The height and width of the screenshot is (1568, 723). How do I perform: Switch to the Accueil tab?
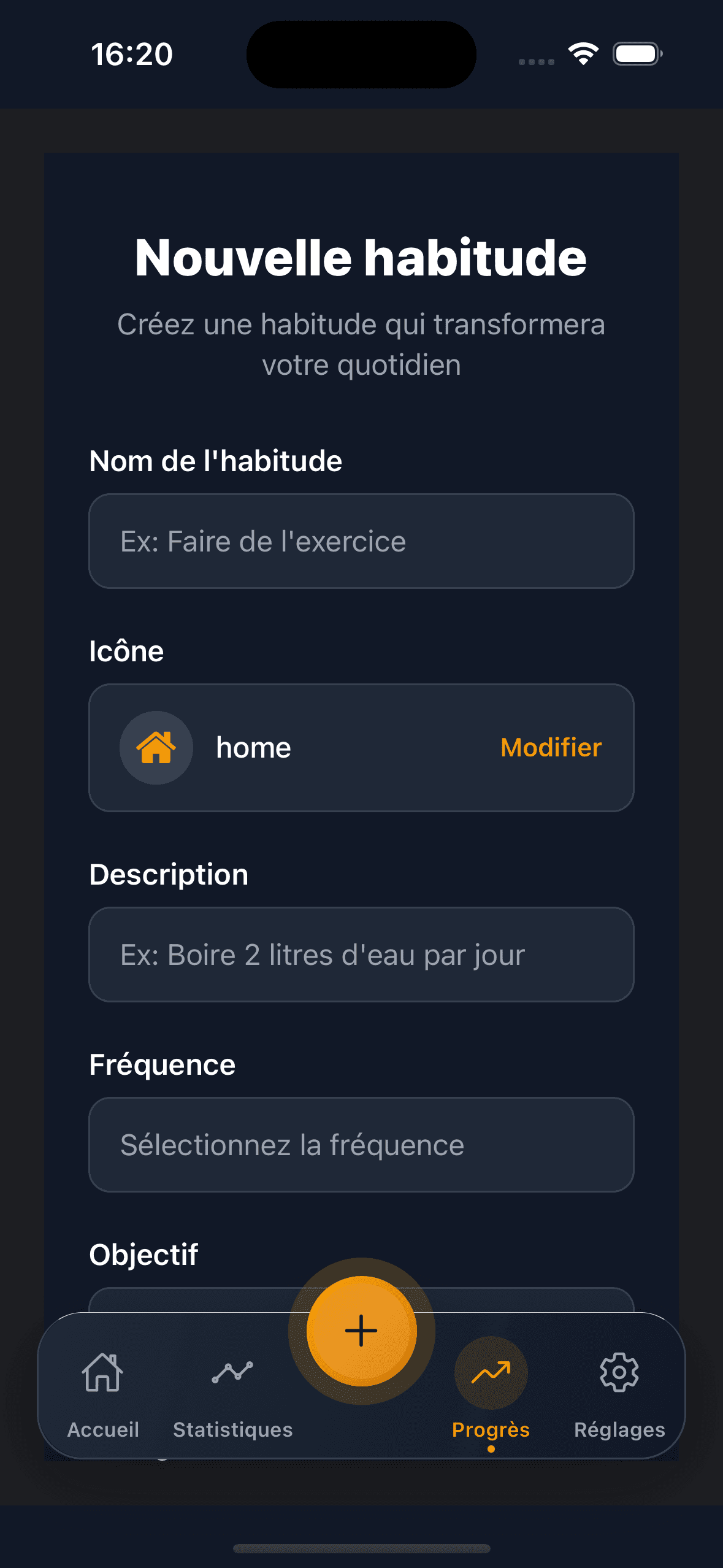coord(102,1399)
